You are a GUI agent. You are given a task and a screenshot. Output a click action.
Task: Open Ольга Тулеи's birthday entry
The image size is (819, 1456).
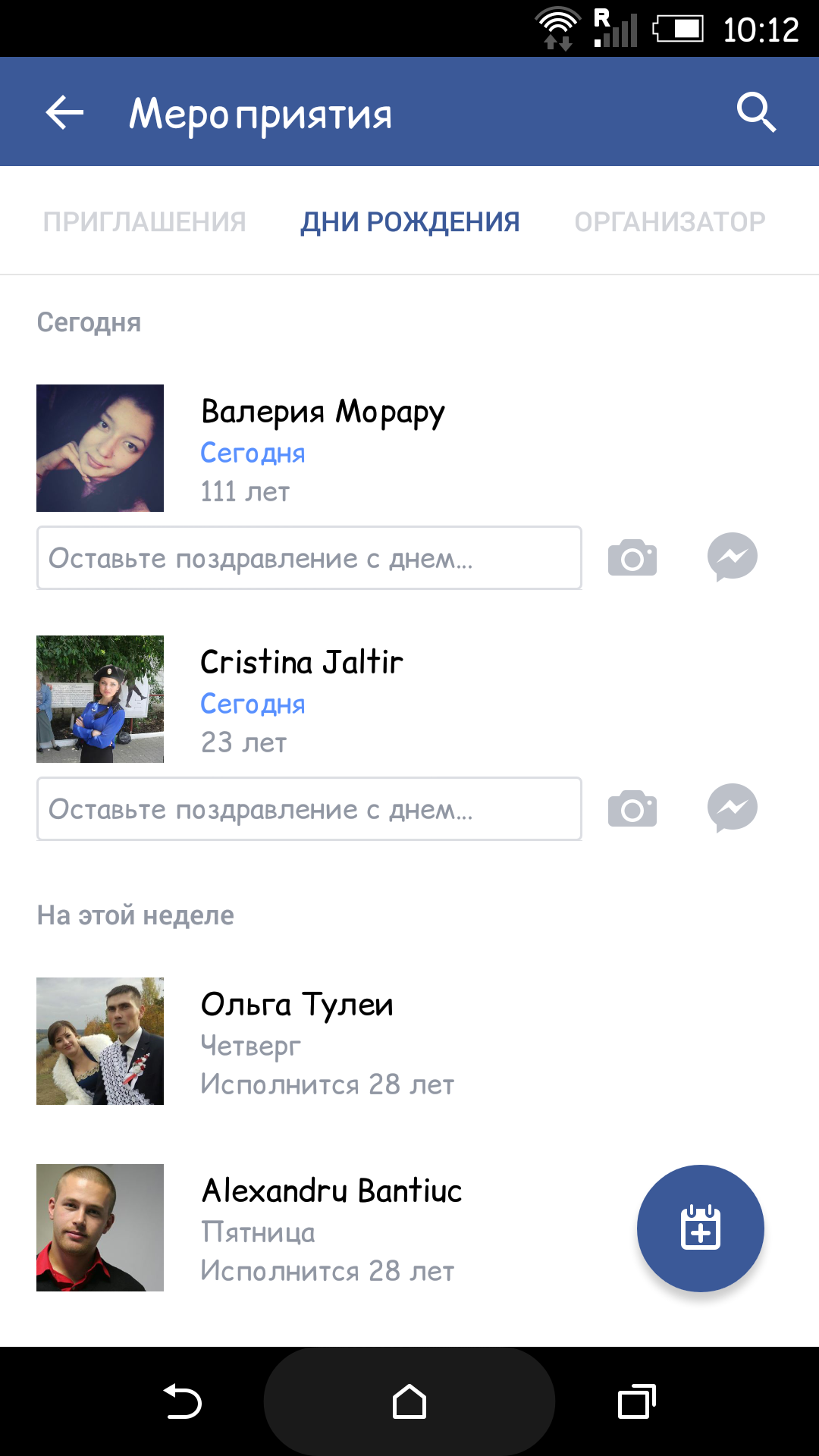(x=409, y=1041)
